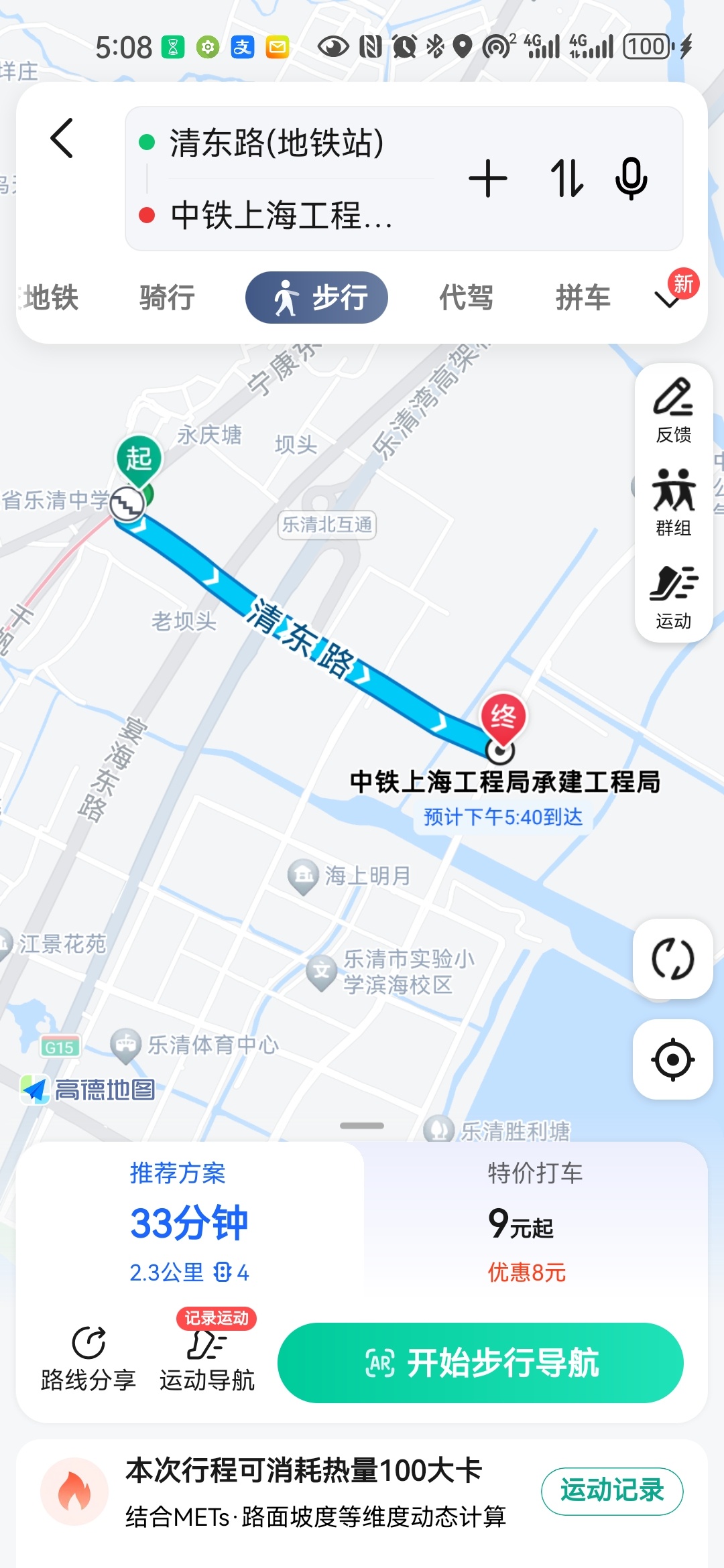
Task: Activate voice input microphone
Action: [631, 179]
